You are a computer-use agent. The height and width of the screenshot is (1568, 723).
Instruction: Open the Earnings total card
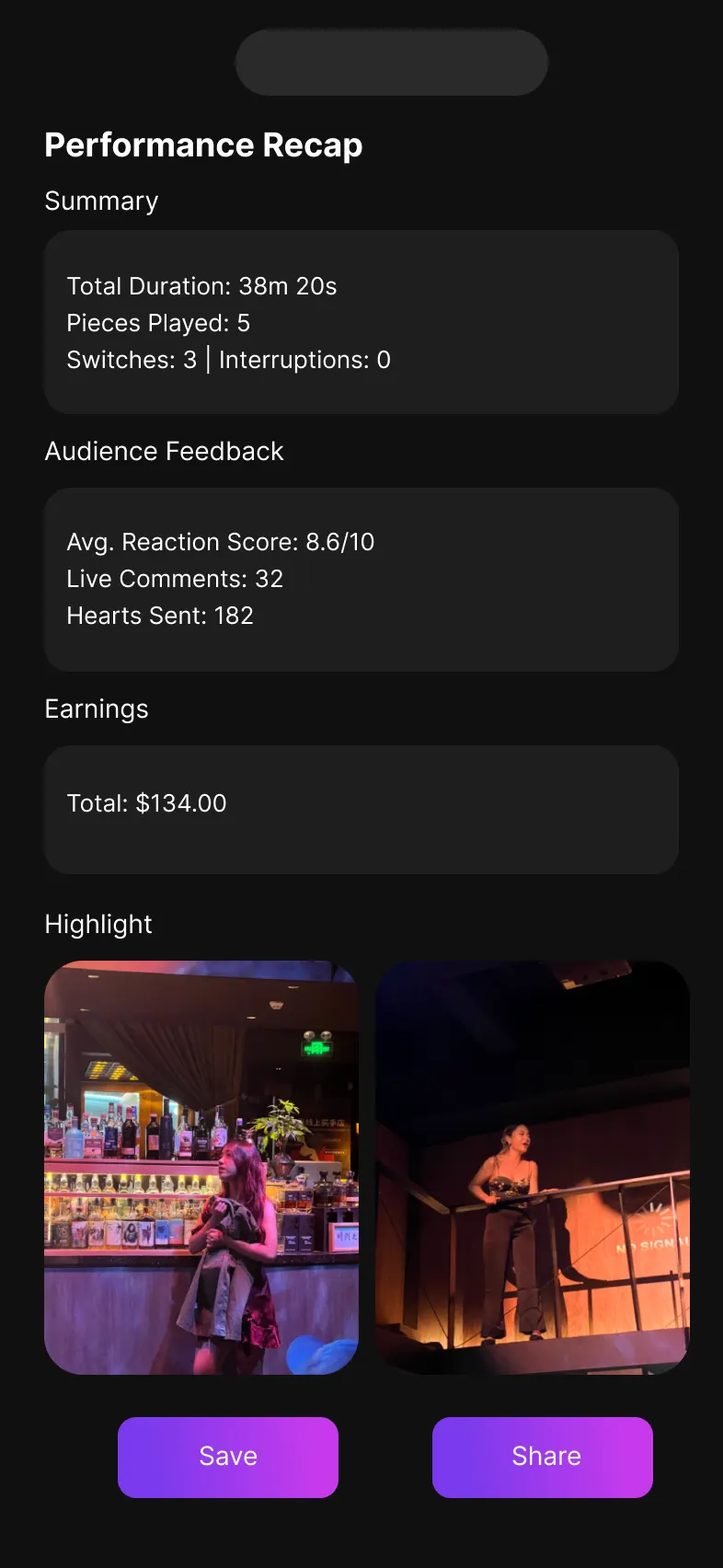(361, 810)
